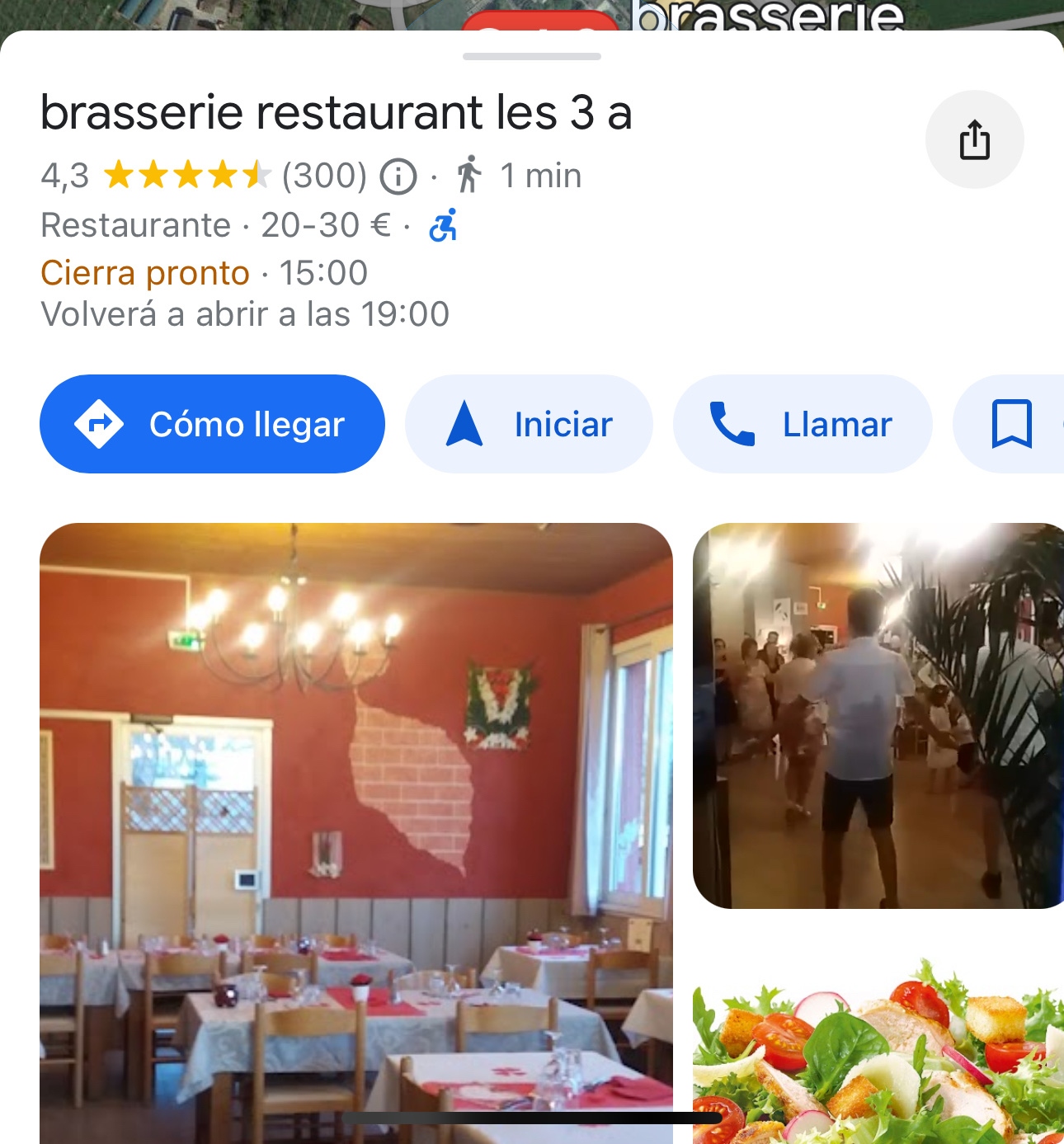
Task: Save the place with the bookmark button
Action: point(1012,424)
